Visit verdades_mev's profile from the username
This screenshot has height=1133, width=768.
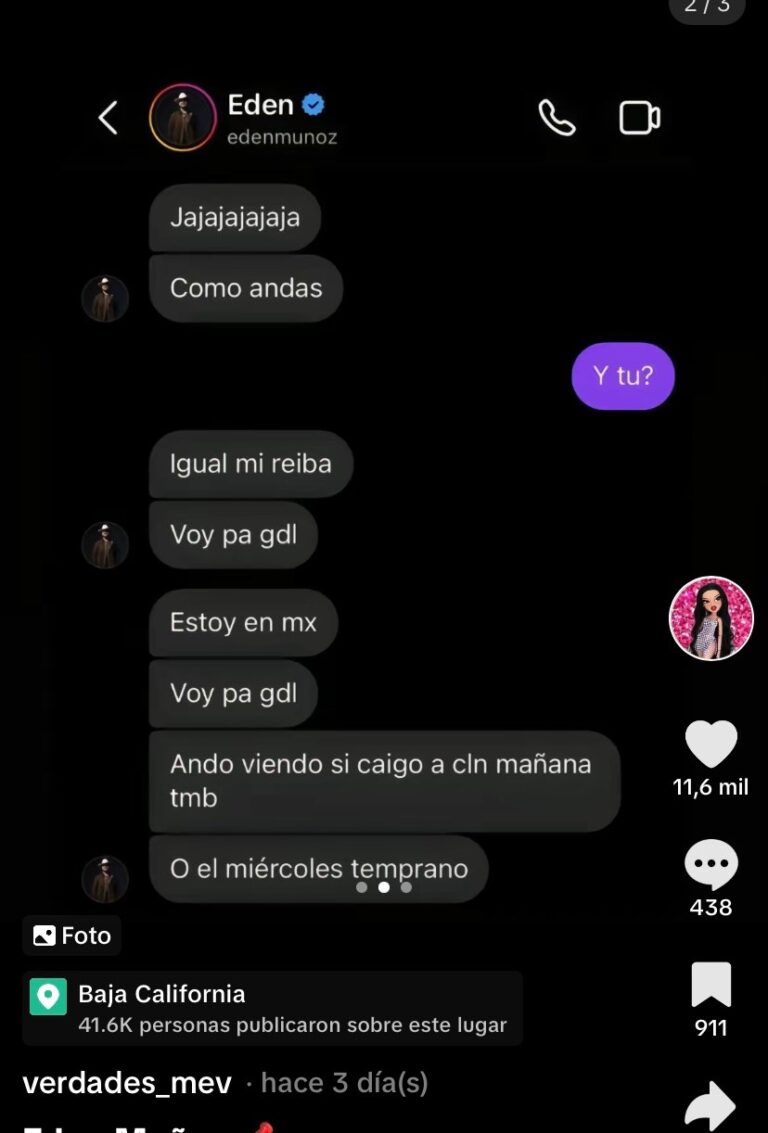(x=127, y=1083)
